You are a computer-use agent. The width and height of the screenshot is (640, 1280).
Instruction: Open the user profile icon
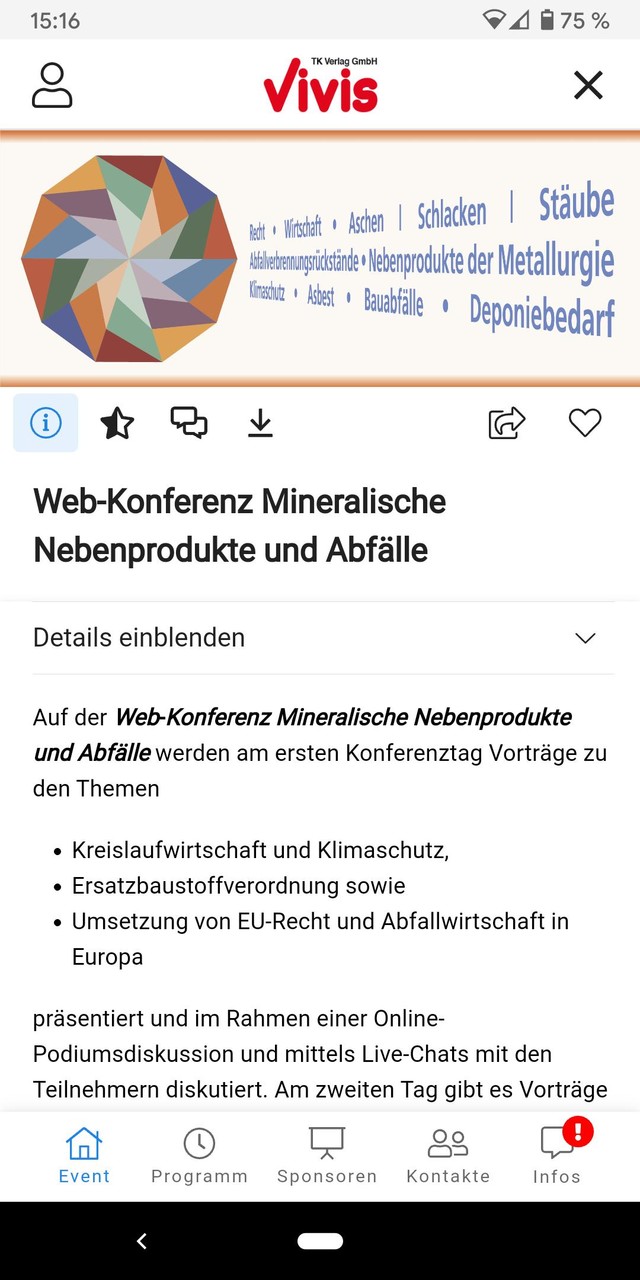tap(52, 85)
